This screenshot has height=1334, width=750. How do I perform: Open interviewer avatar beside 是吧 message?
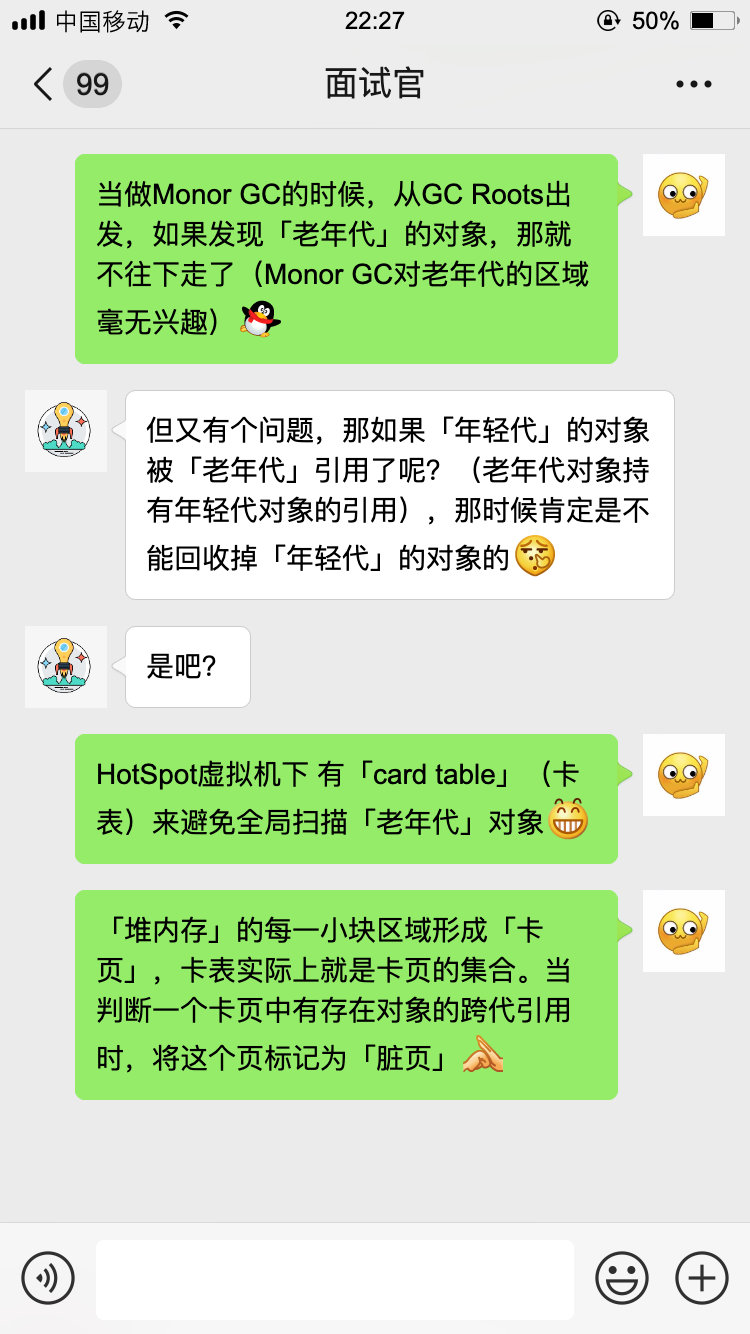coord(66,667)
